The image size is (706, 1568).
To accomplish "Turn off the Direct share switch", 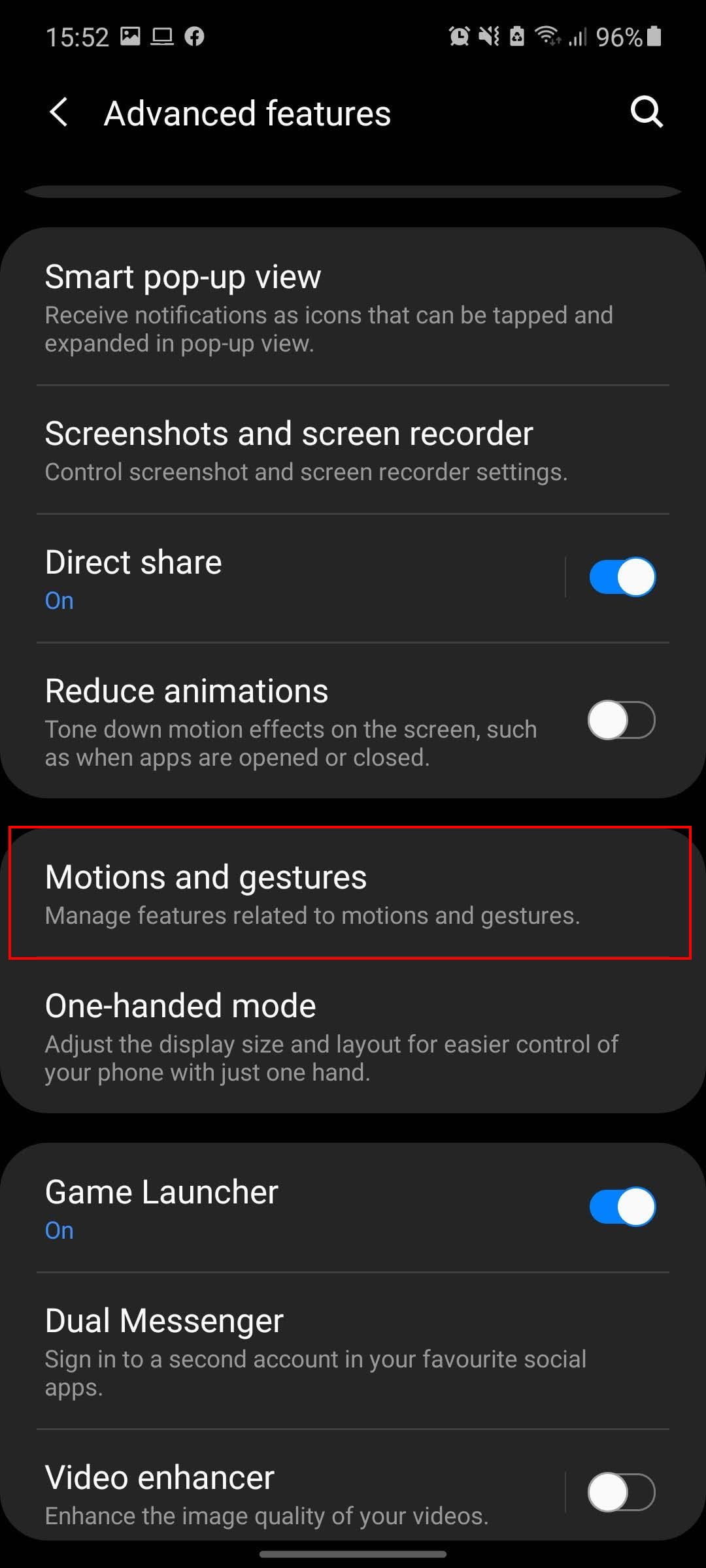I will click(622, 577).
